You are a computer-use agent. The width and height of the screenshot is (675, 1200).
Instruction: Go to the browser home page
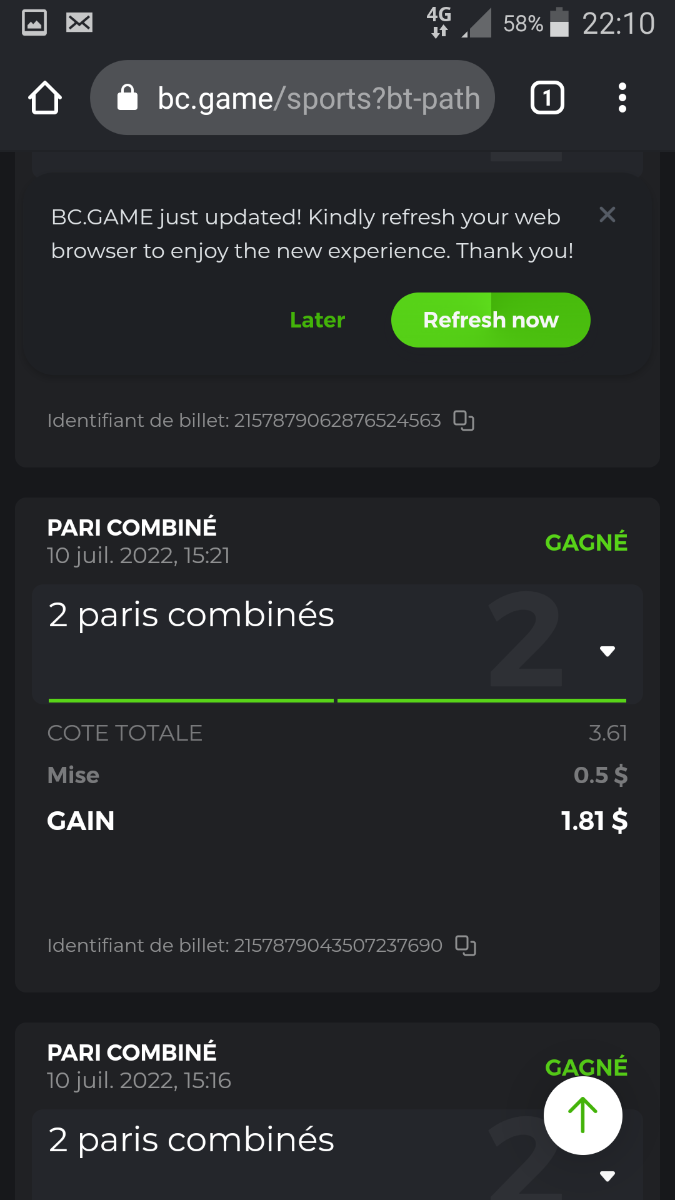[45, 98]
